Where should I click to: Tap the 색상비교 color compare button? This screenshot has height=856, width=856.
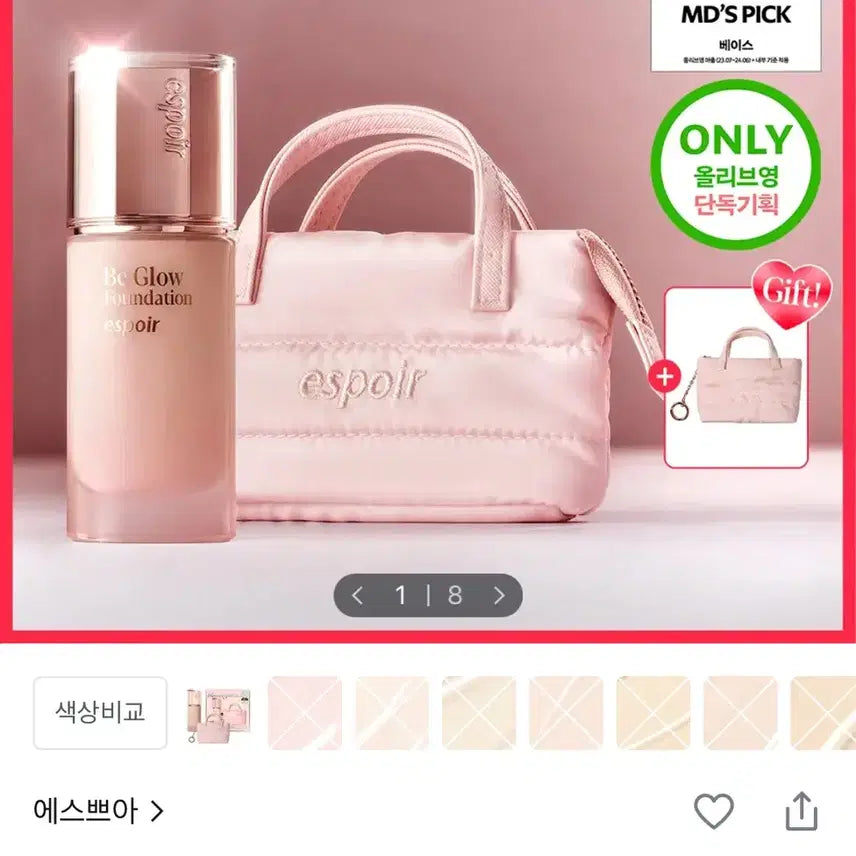point(100,712)
